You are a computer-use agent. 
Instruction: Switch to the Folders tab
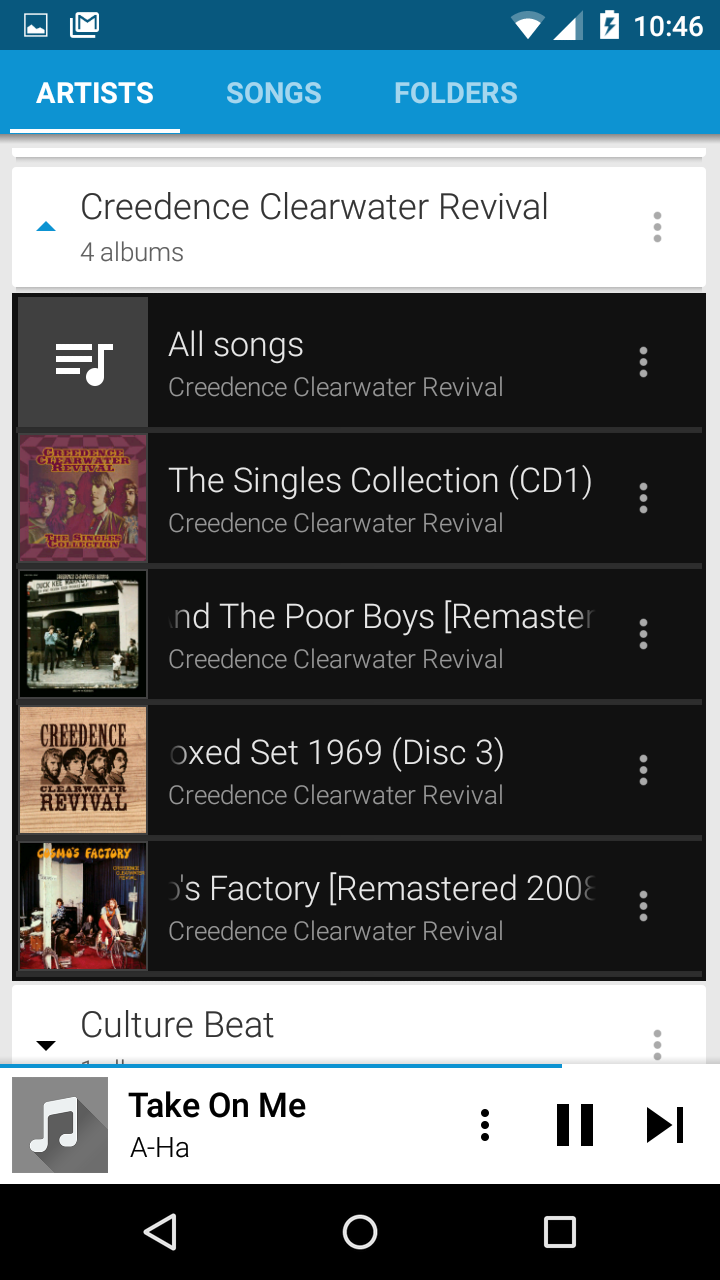pyautogui.click(x=456, y=93)
